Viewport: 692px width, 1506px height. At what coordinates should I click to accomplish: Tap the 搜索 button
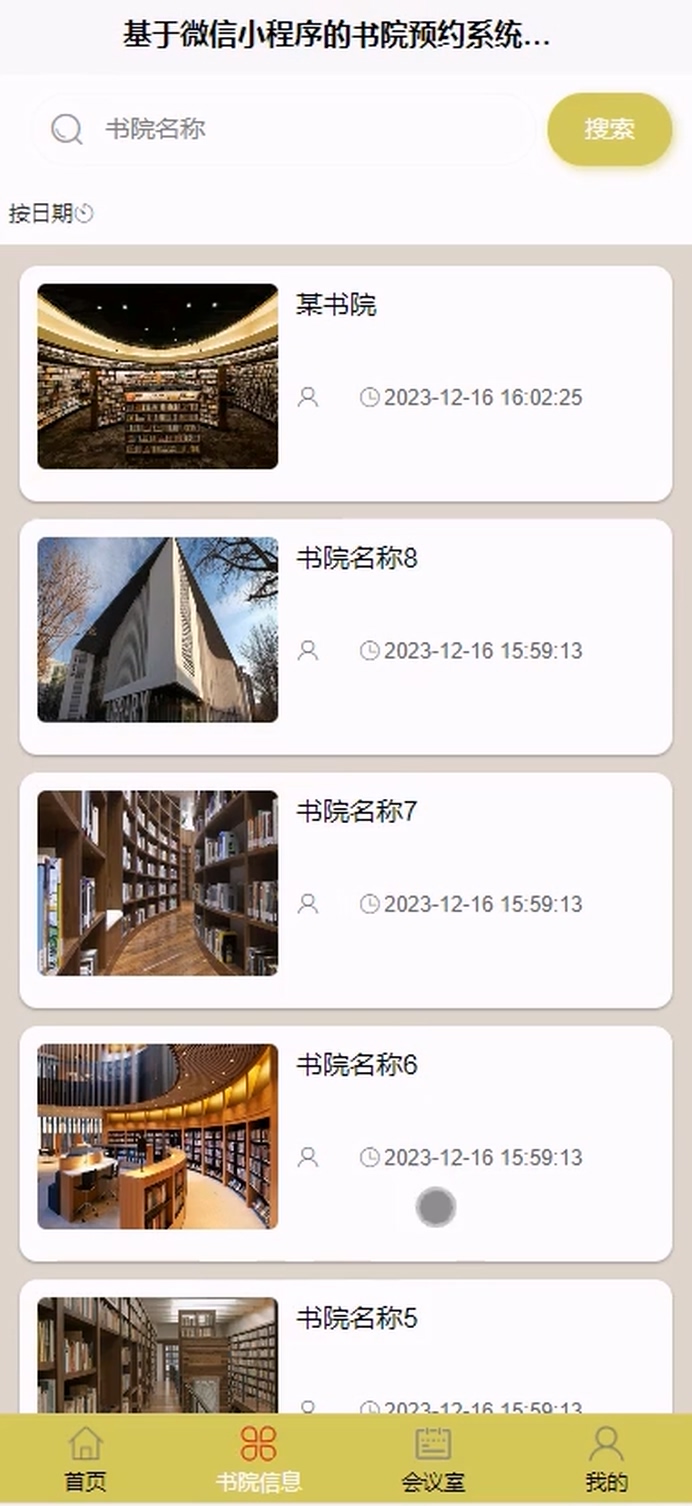609,129
